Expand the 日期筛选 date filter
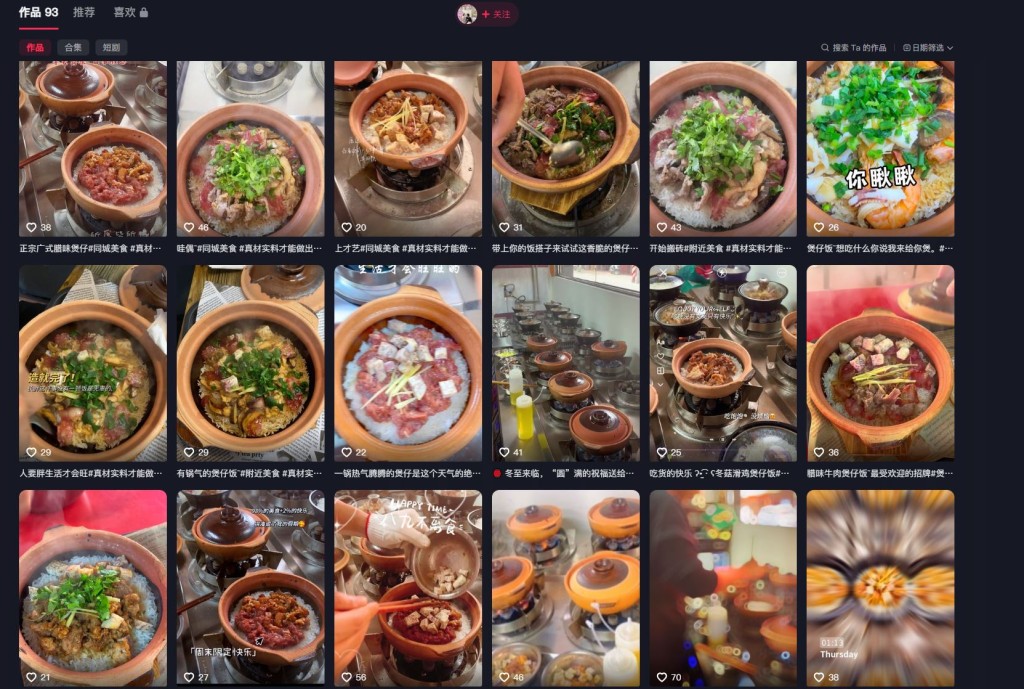Viewport: 1024px width, 689px height. pos(928,47)
